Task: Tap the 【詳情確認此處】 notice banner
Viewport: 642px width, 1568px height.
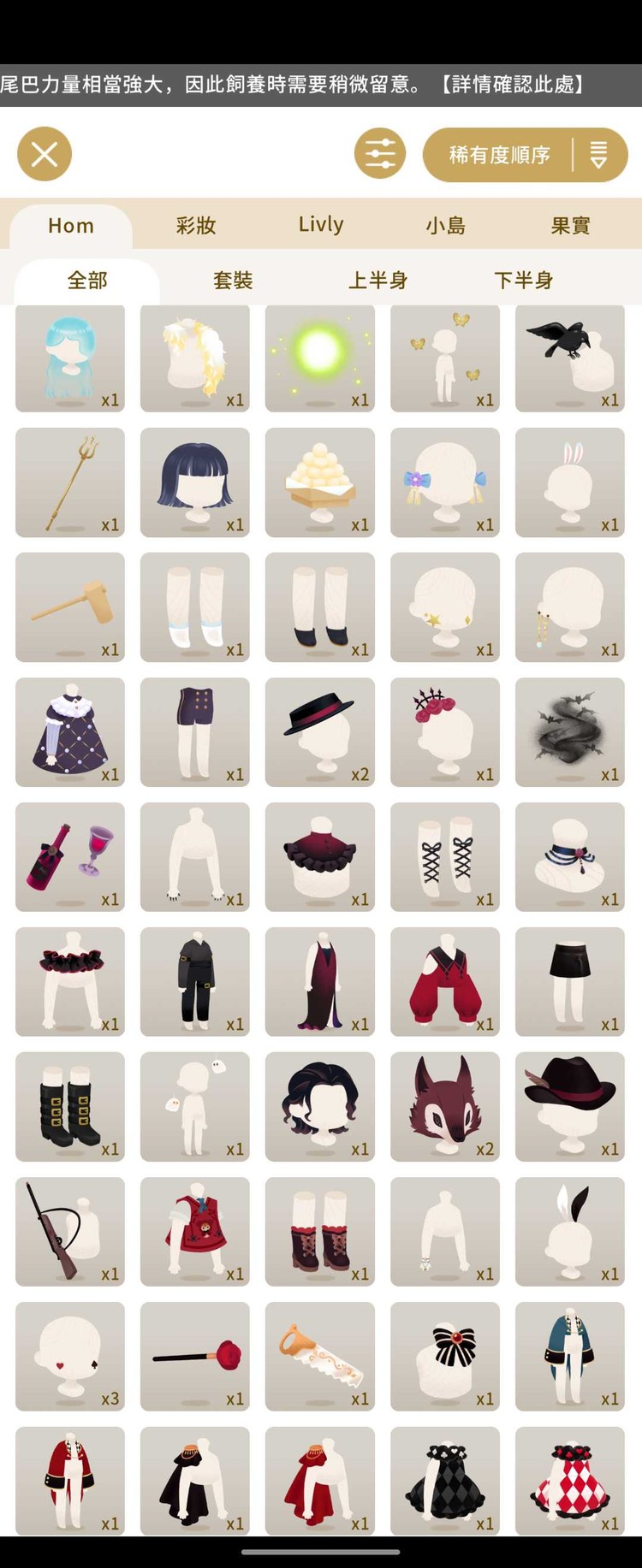Action: [512, 85]
